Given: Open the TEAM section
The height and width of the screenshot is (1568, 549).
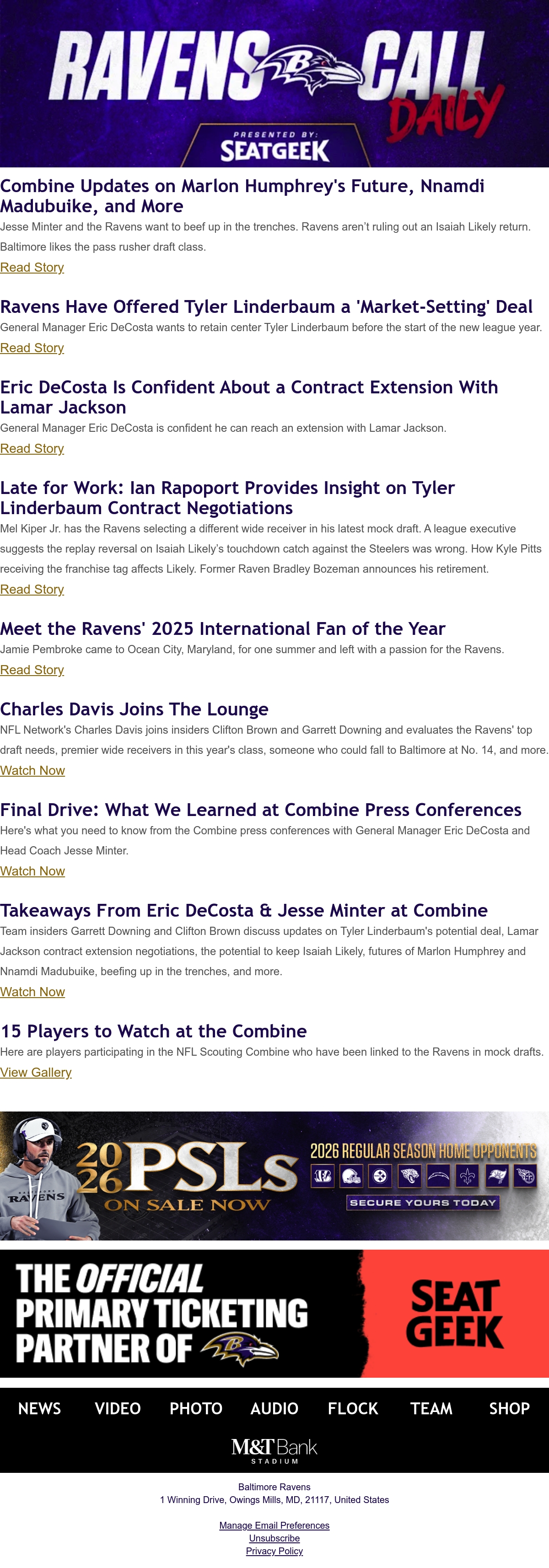Looking at the screenshot, I should pyautogui.click(x=431, y=1408).
